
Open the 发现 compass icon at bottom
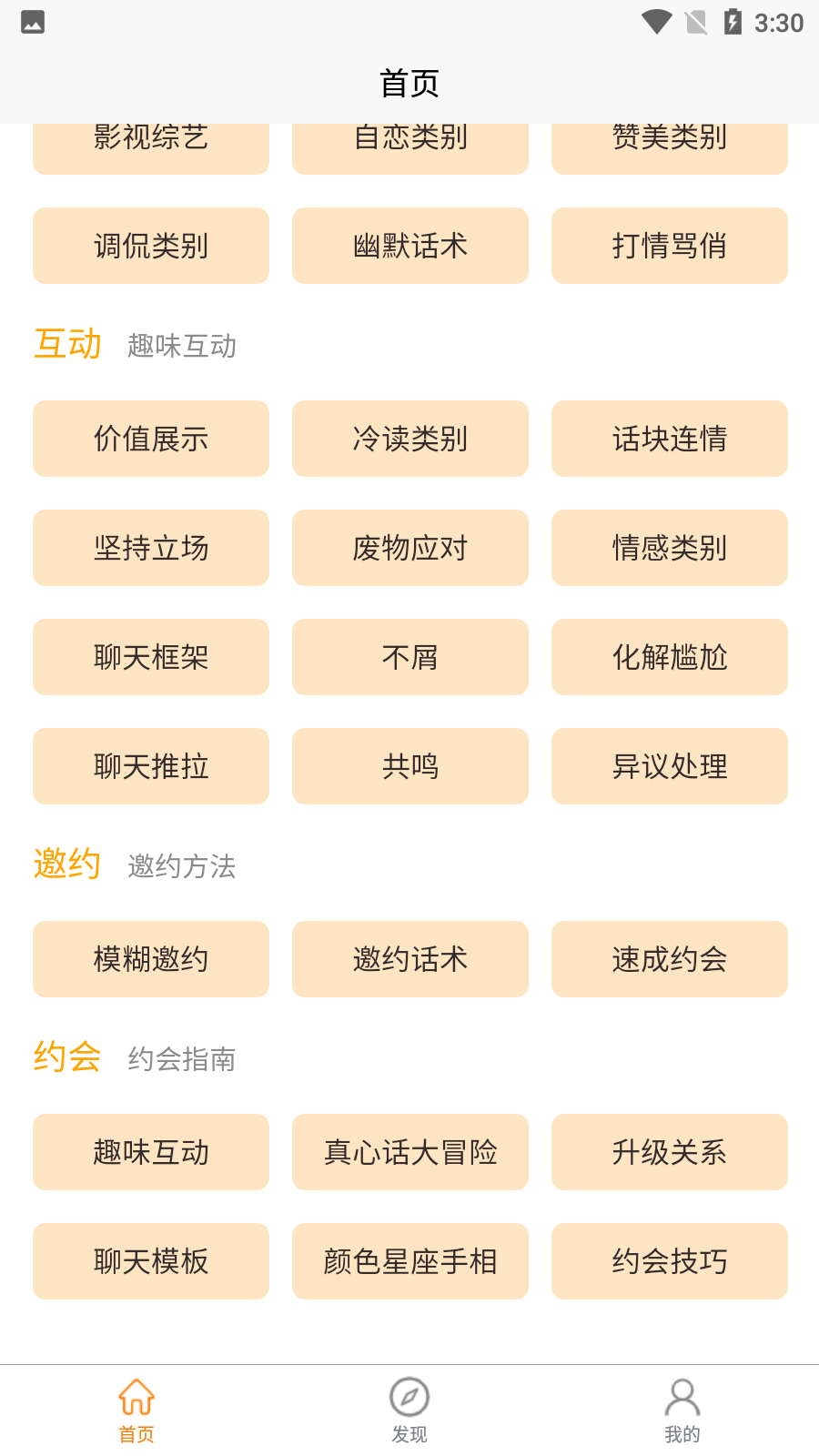click(409, 1398)
